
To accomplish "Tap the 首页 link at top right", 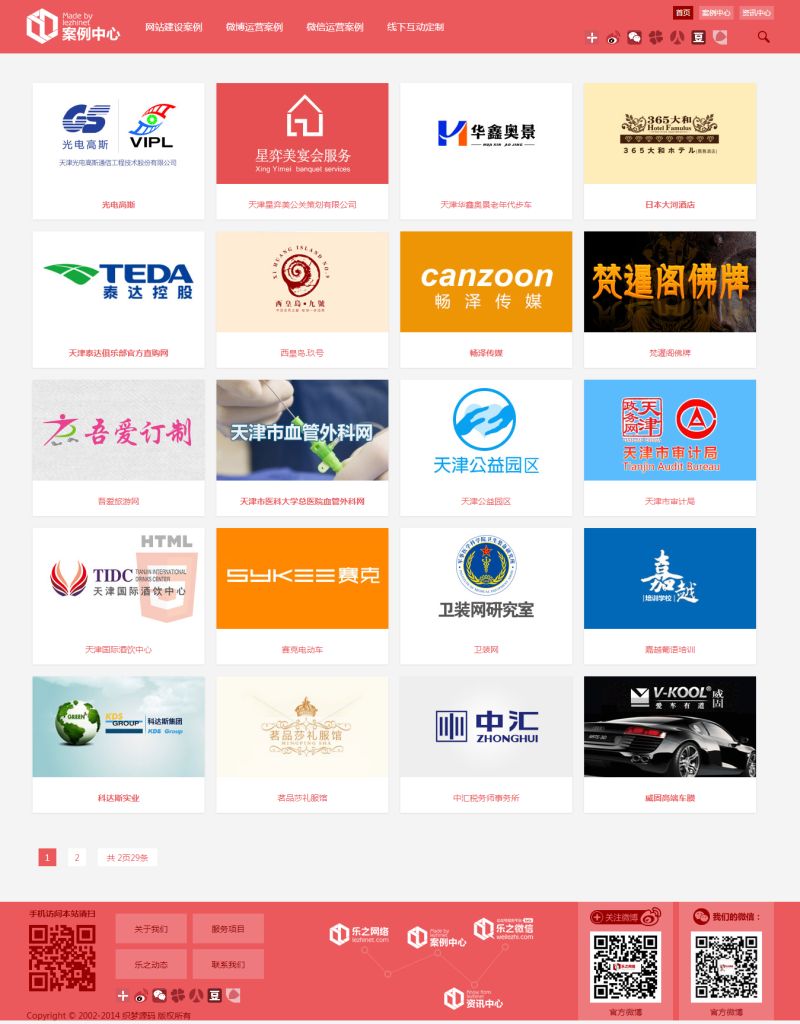I will tap(683, 13).
